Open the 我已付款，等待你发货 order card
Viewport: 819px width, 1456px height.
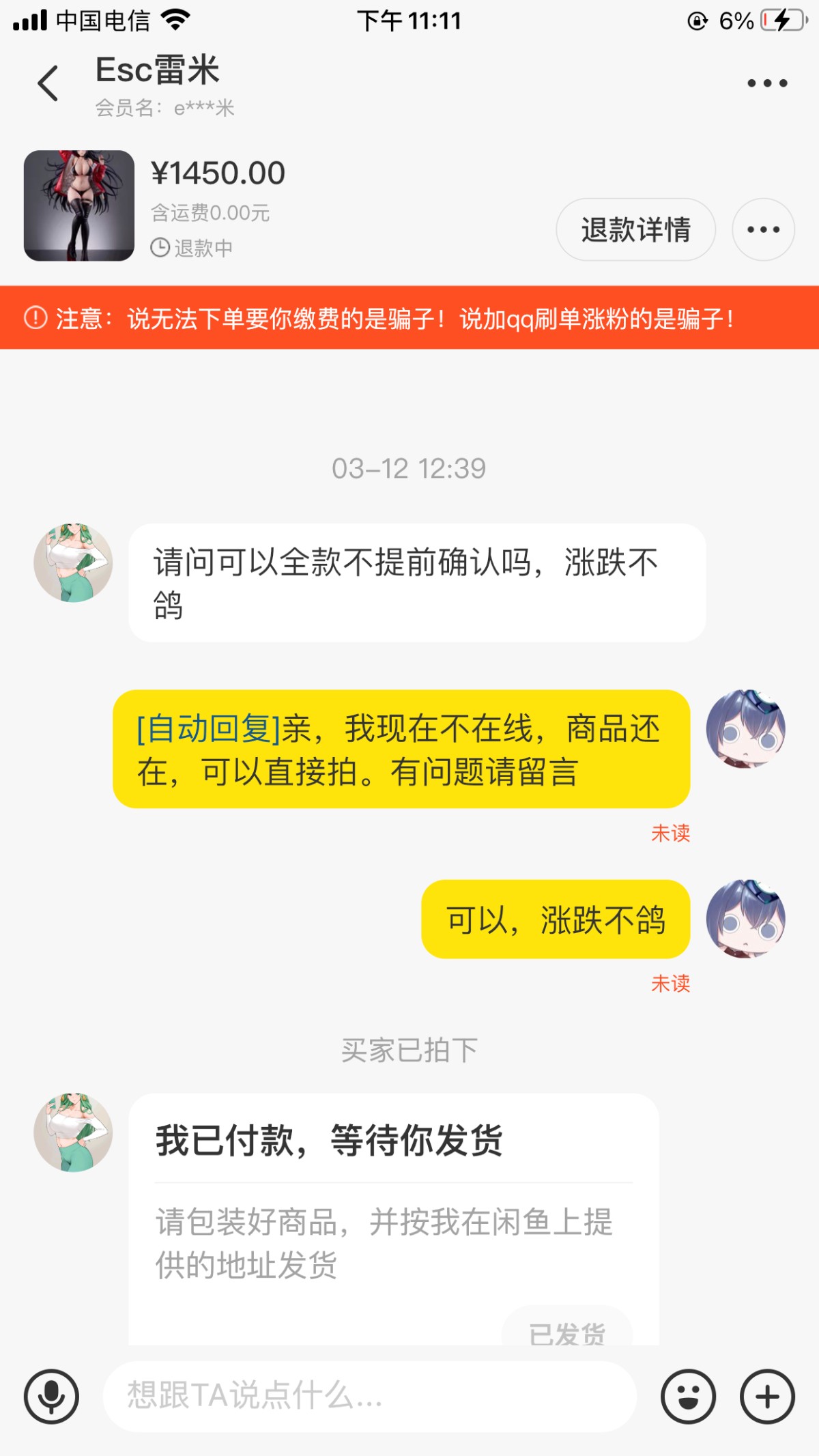(x=394, y=1219)
